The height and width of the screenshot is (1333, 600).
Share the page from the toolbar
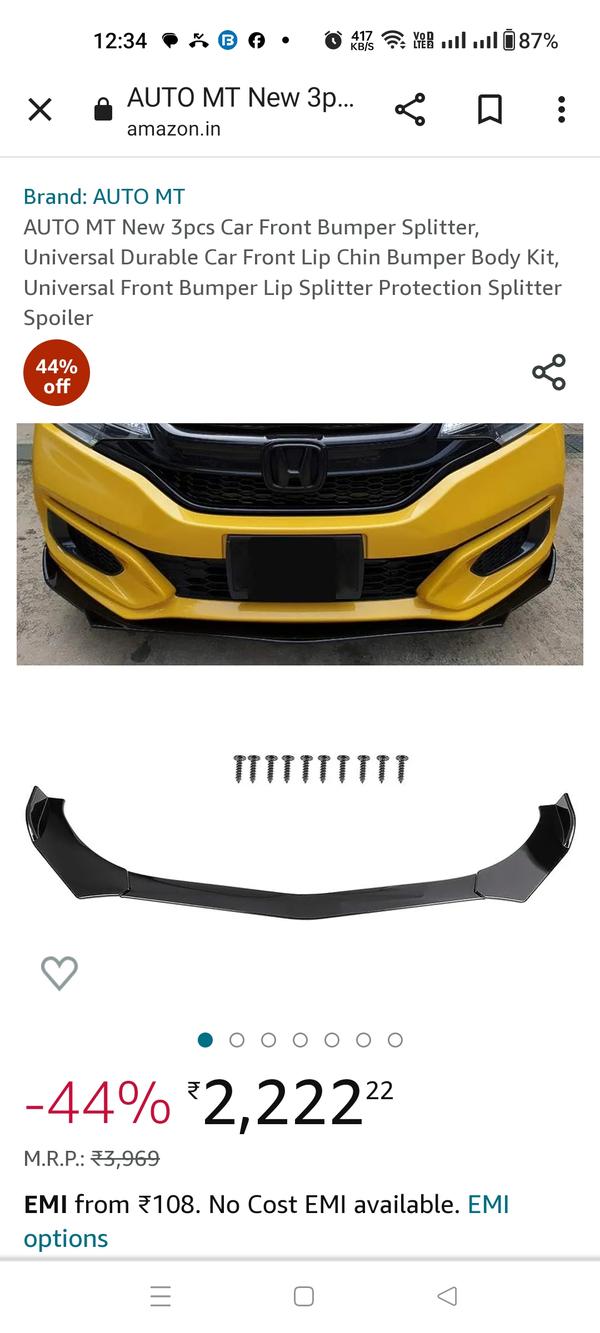click(410, 110)
